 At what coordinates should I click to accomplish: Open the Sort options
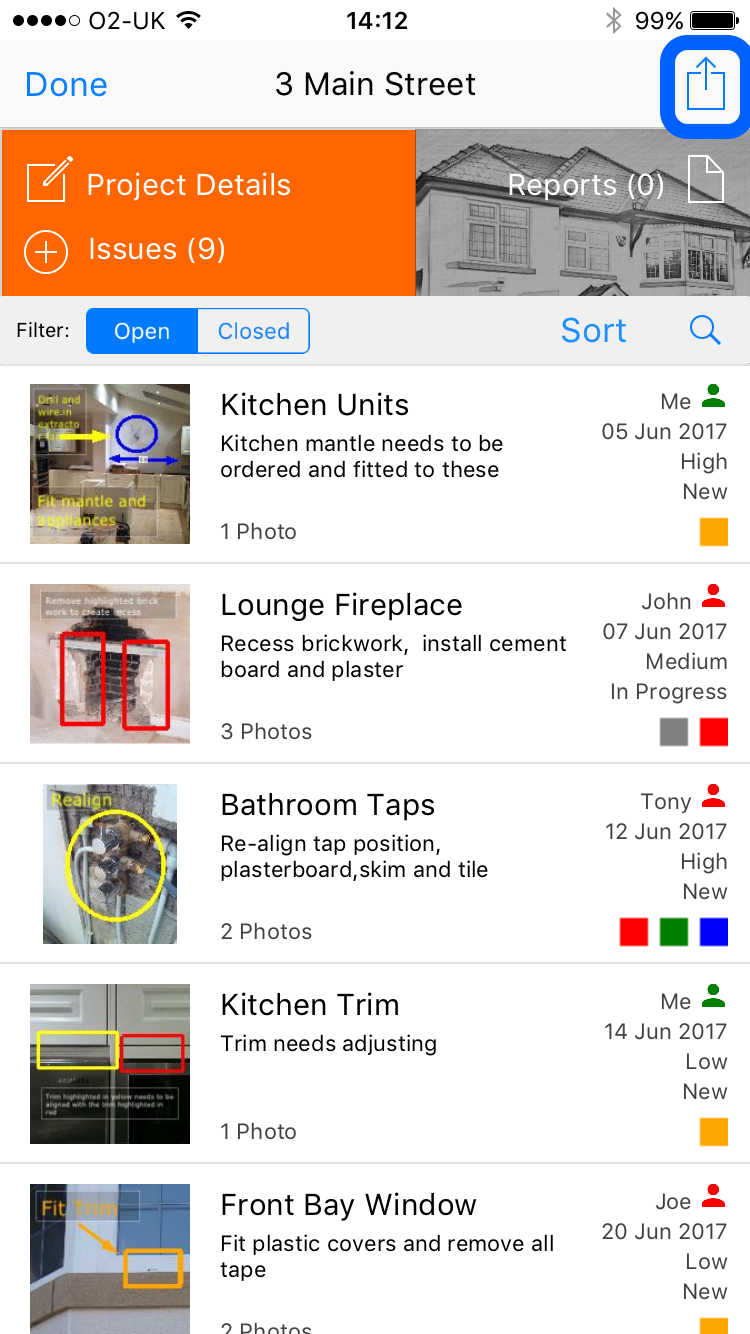tap(593, 331)
